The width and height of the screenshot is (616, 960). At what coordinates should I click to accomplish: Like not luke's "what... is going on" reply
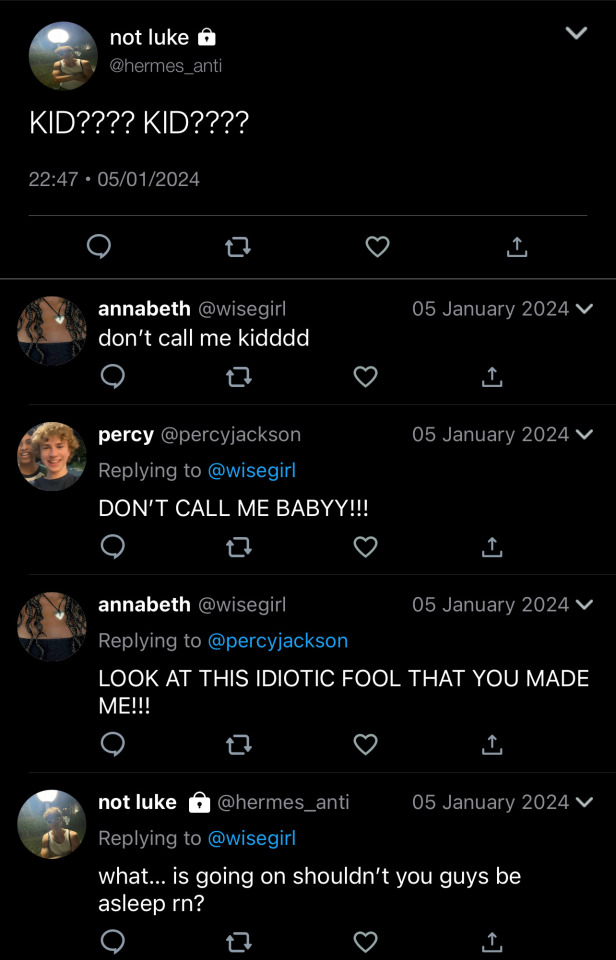click(x=366, y=941)
